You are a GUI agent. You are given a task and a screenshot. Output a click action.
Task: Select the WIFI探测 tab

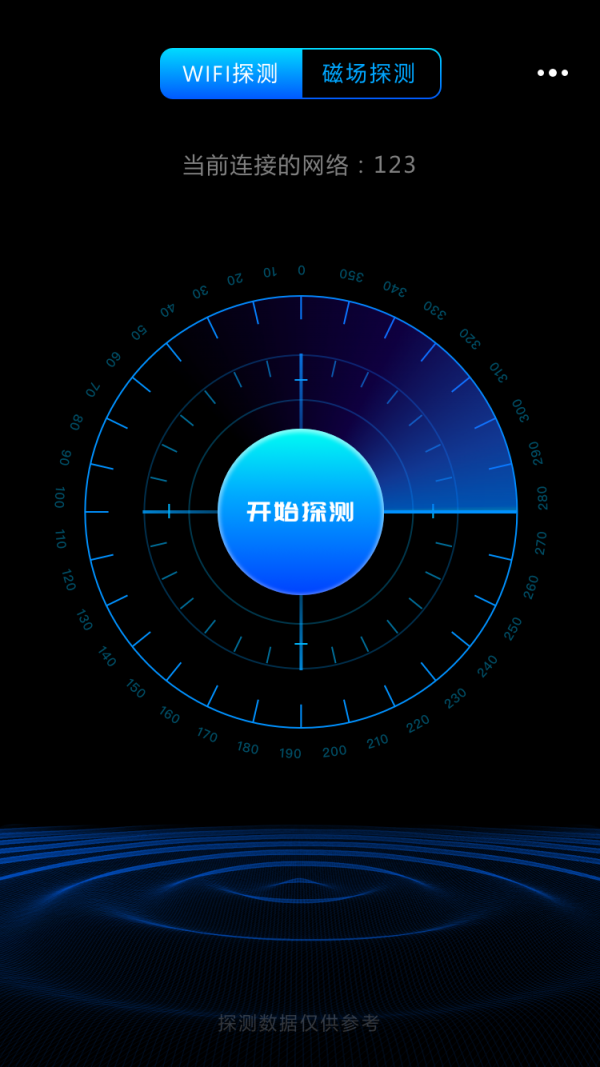point(231,74)
